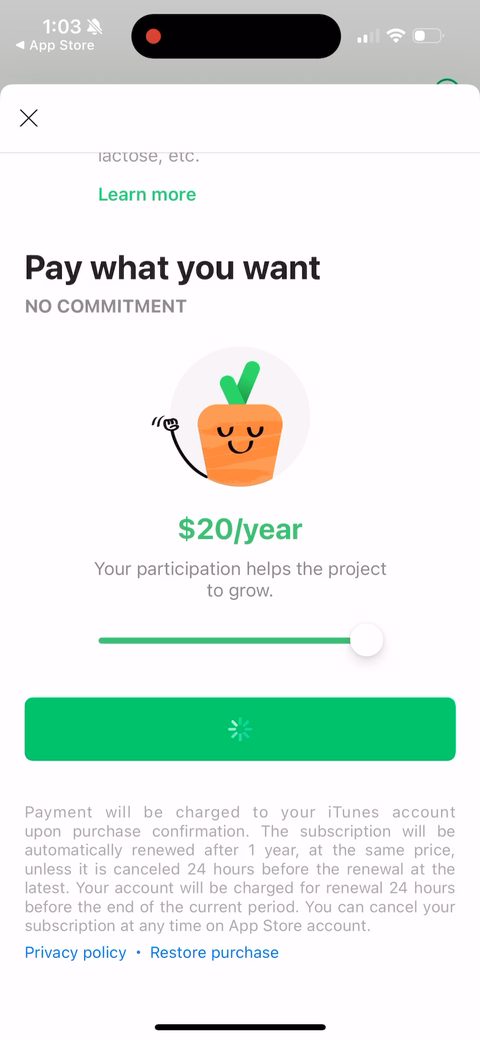Tap the green loading purchase button
Viewport: 480px width, 1040px height.
[240, 729]
